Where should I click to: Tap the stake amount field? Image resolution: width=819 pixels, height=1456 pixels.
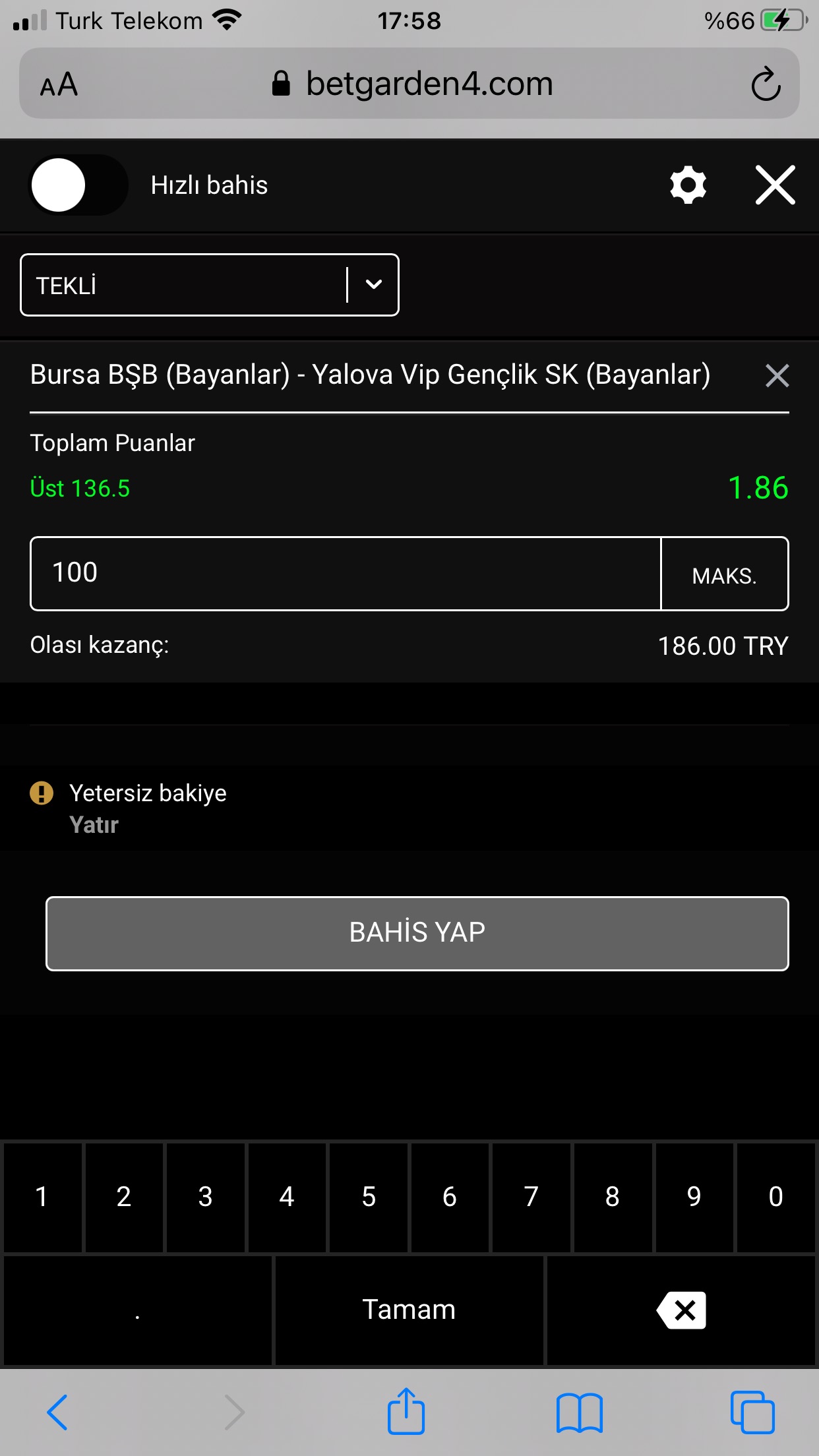(346, 573)
